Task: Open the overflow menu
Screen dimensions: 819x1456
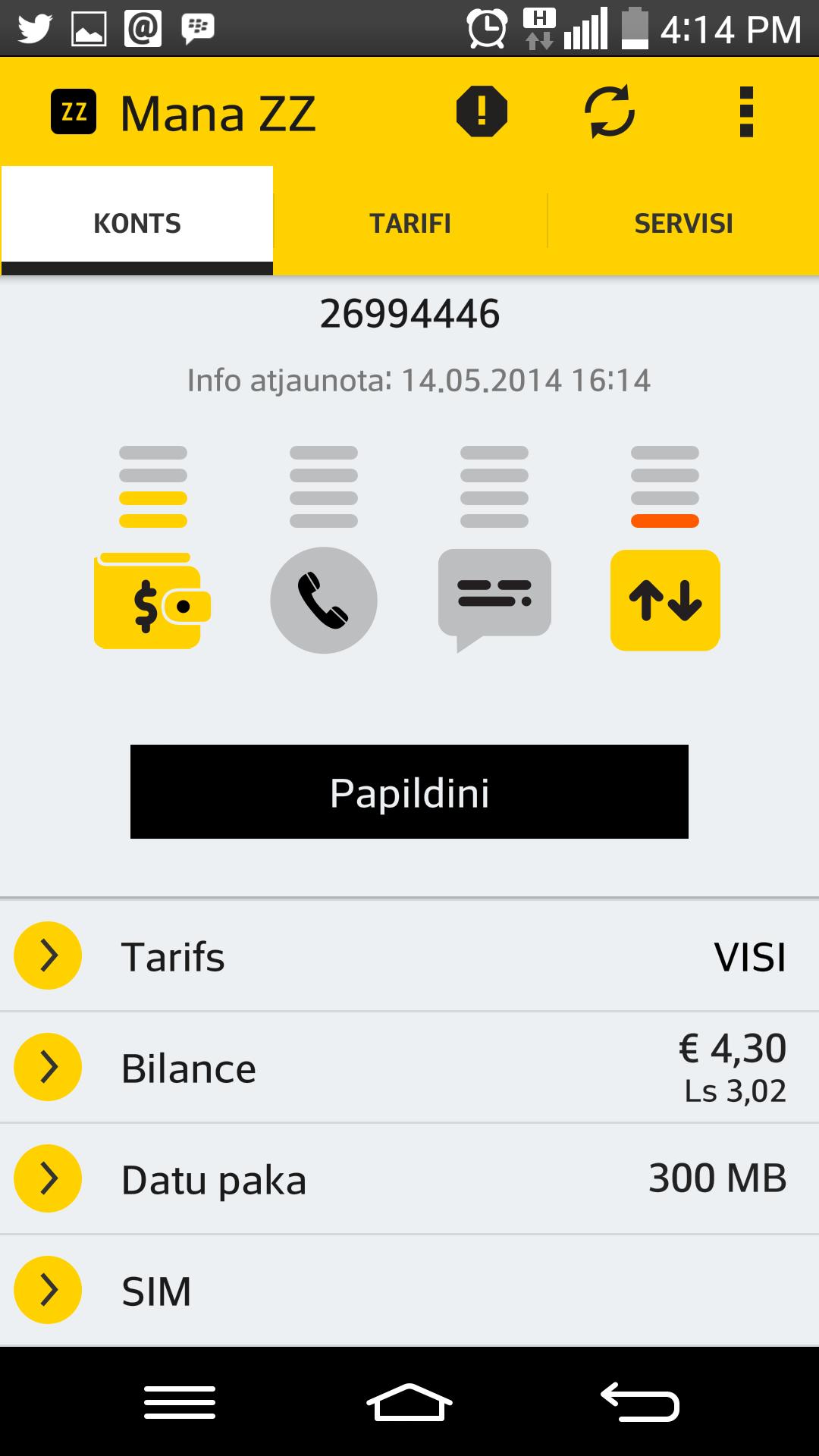Action: [x=746, y=111]
